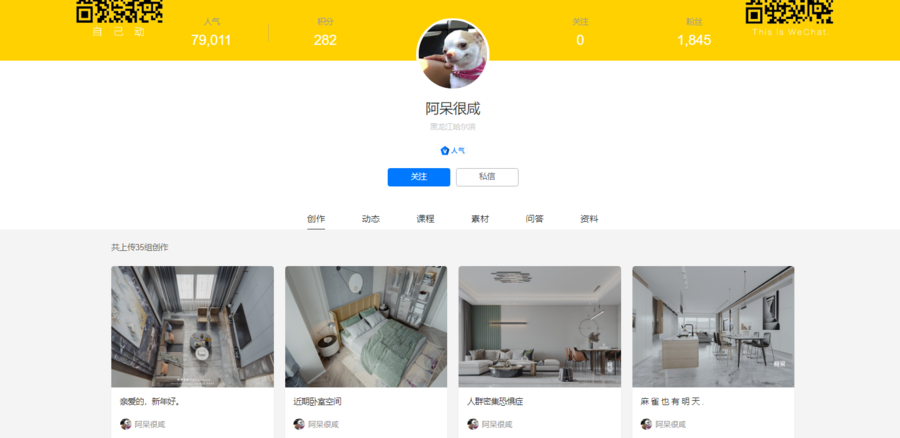Open the 亲爱的、新年好 creation card
This screenshot has height=438, width=900.
click(192, 327)
